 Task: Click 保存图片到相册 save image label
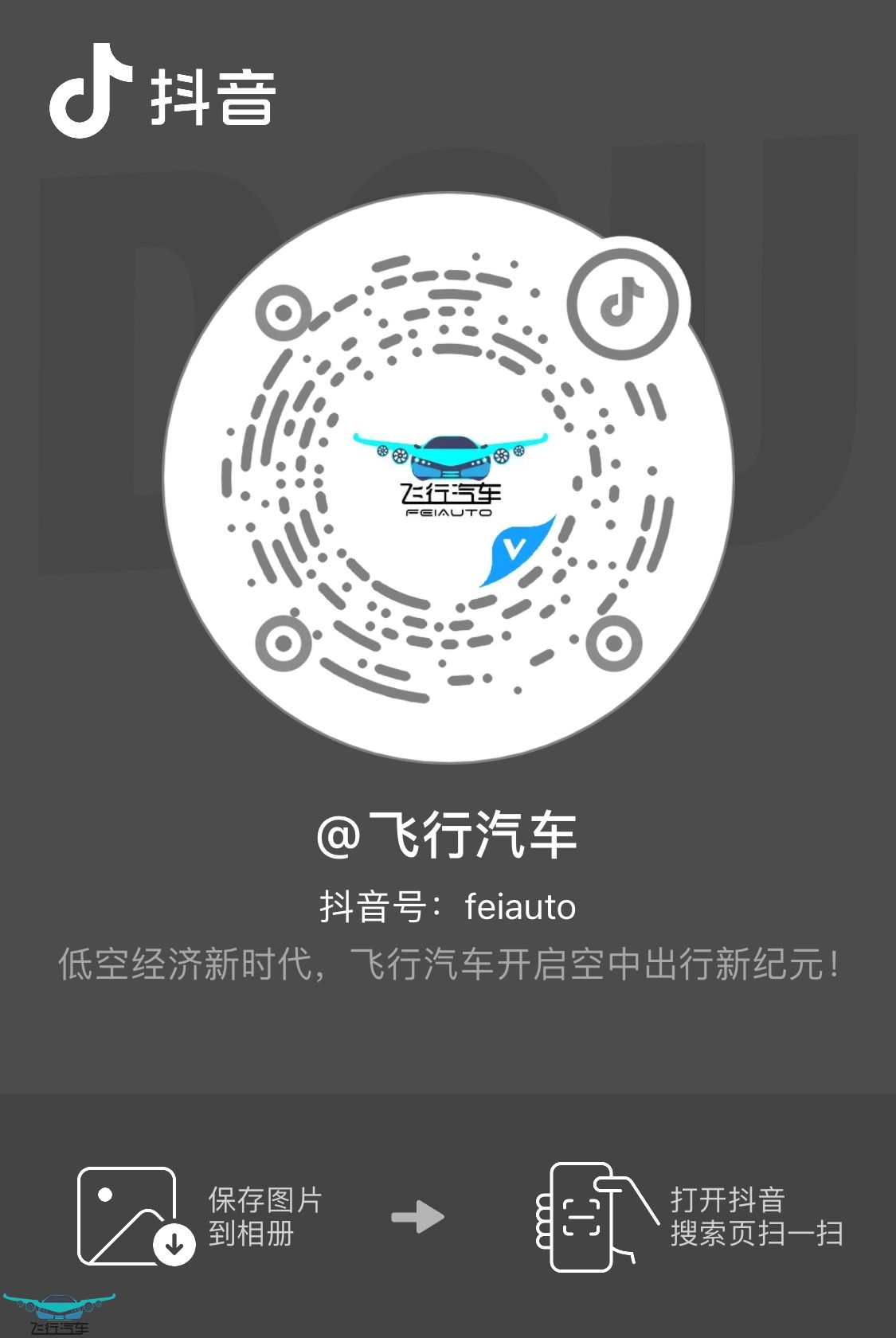(263, 1215)
